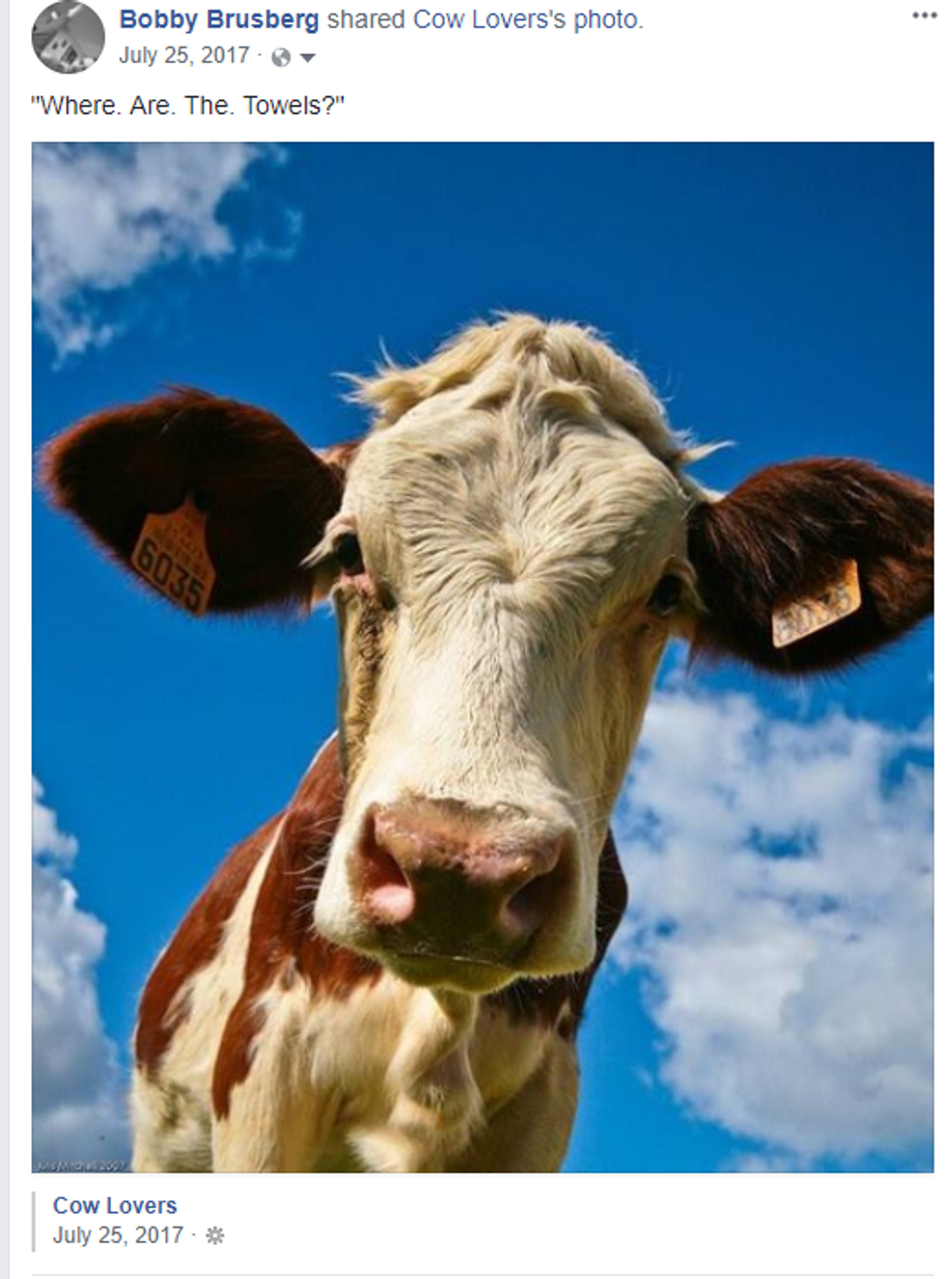Visit the Cow Lovers page link below photo
This screenshot has height=1279, width=952.
(115, 1205)
